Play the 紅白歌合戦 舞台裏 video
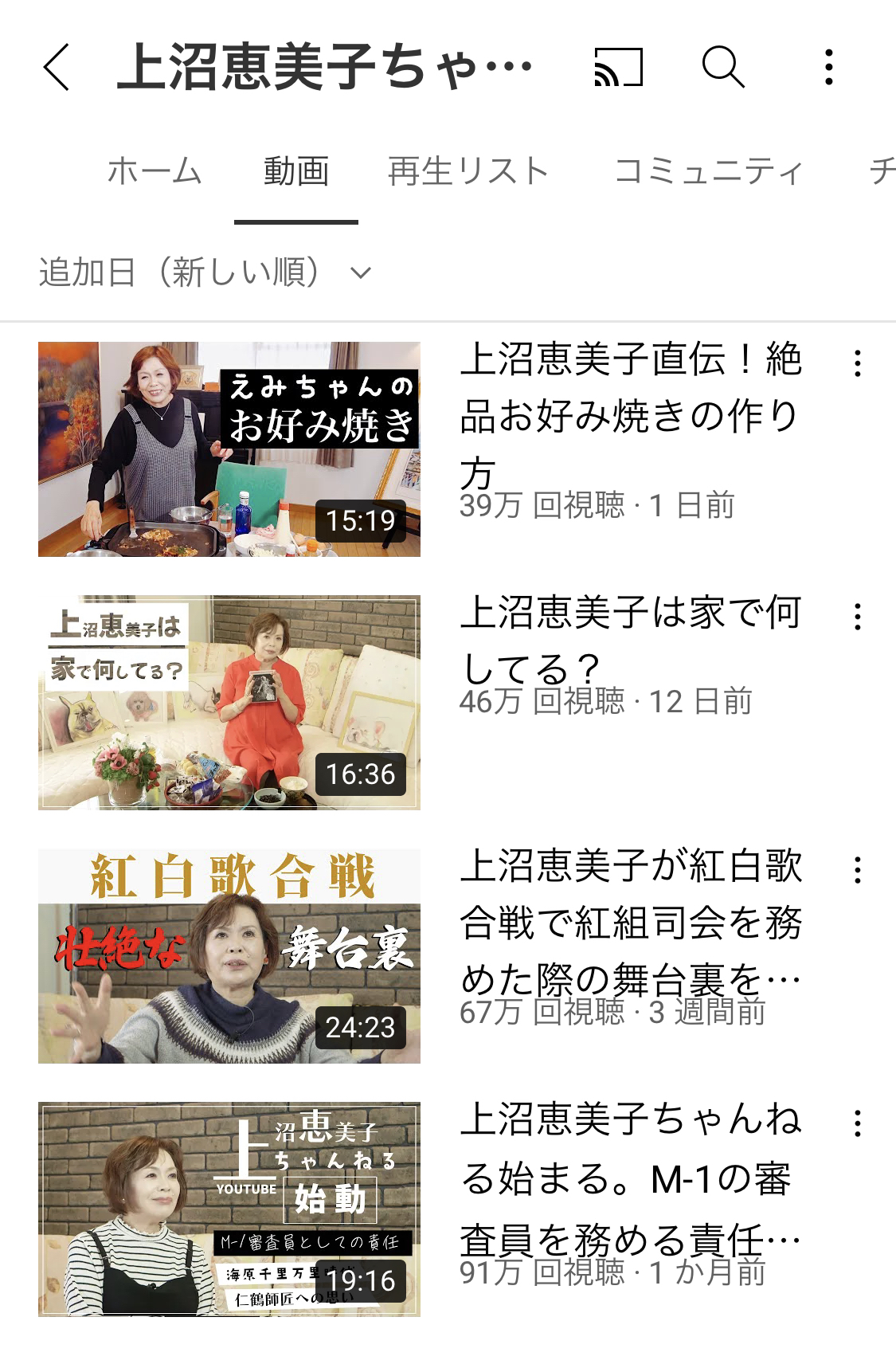The image size is (896, 1364). click(229, 956)
